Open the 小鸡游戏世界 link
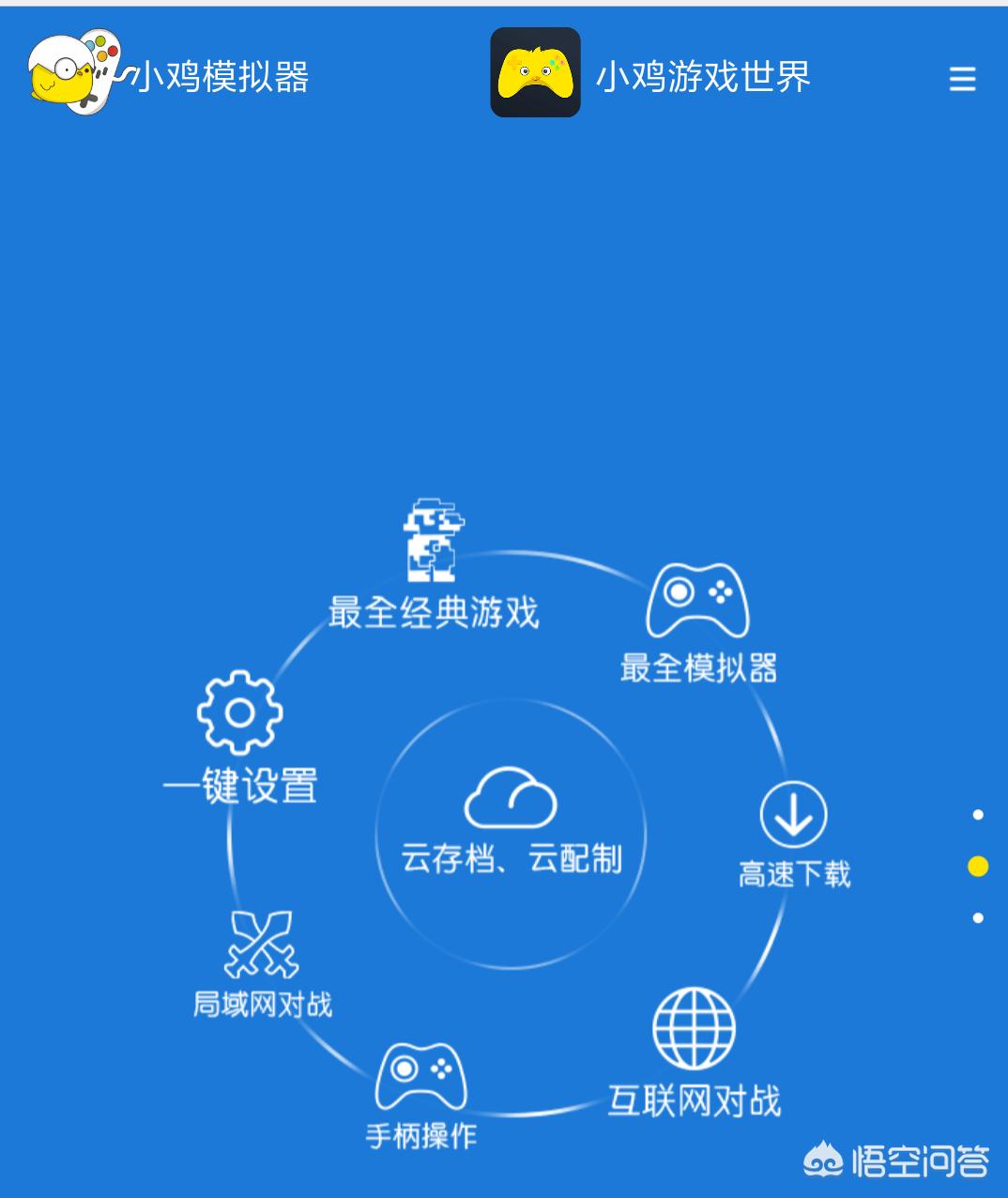1008x1198 pixels. coord(649,73)
